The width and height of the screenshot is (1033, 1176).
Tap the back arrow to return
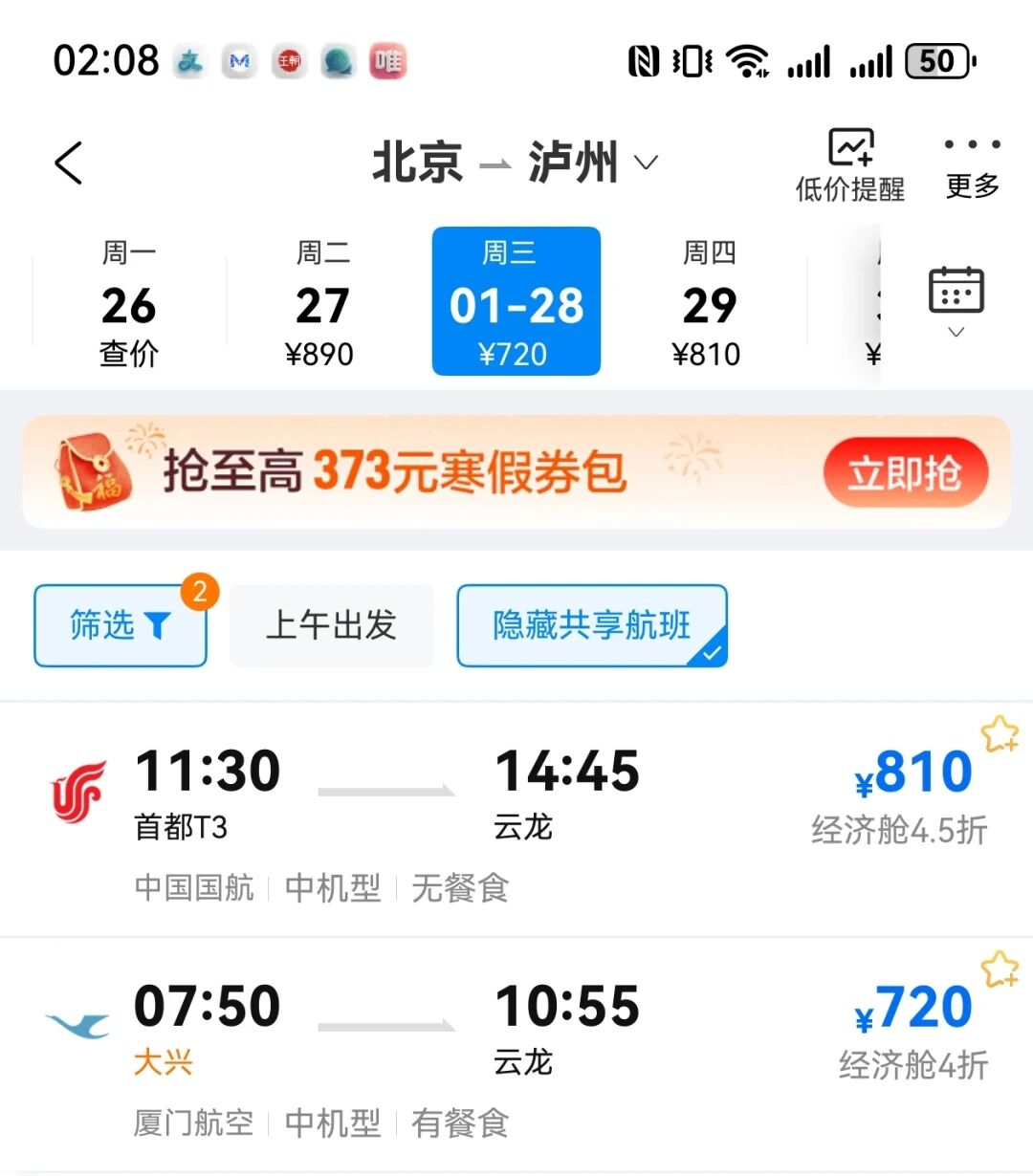click(67, 163)
